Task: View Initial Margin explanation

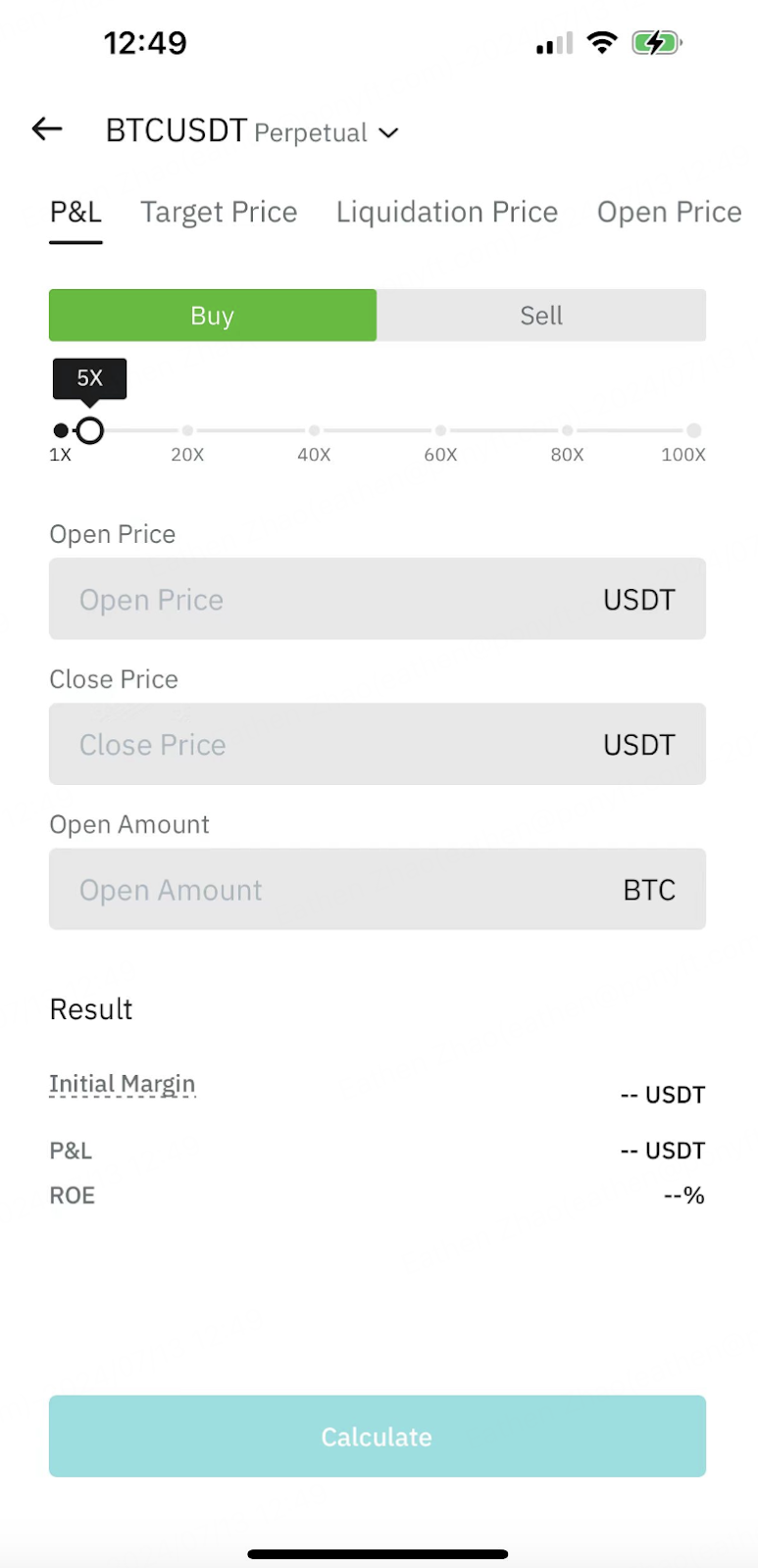Action: [x=123, y=1084]
